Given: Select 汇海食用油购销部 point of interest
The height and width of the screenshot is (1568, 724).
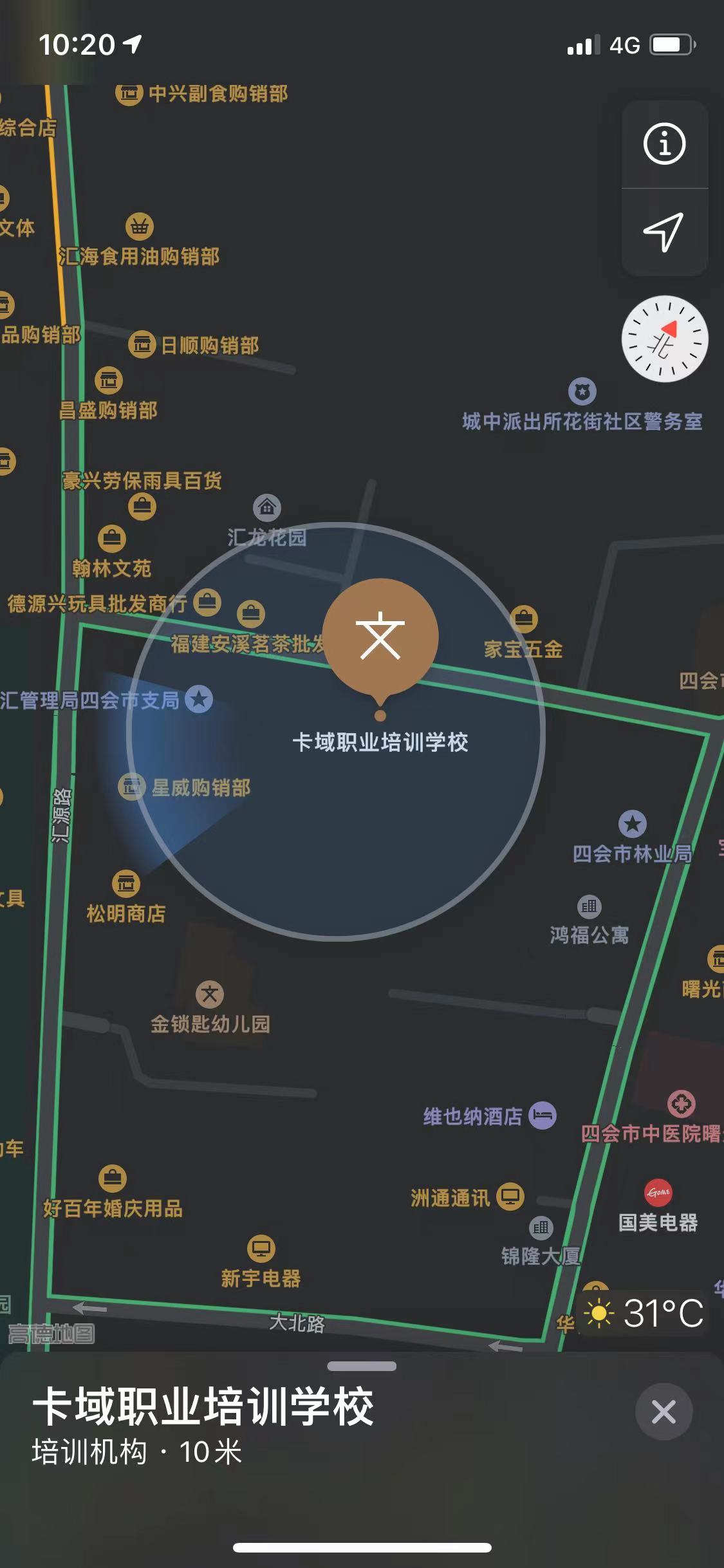Looking at the screenshot, I should click(x=139, y=227).
